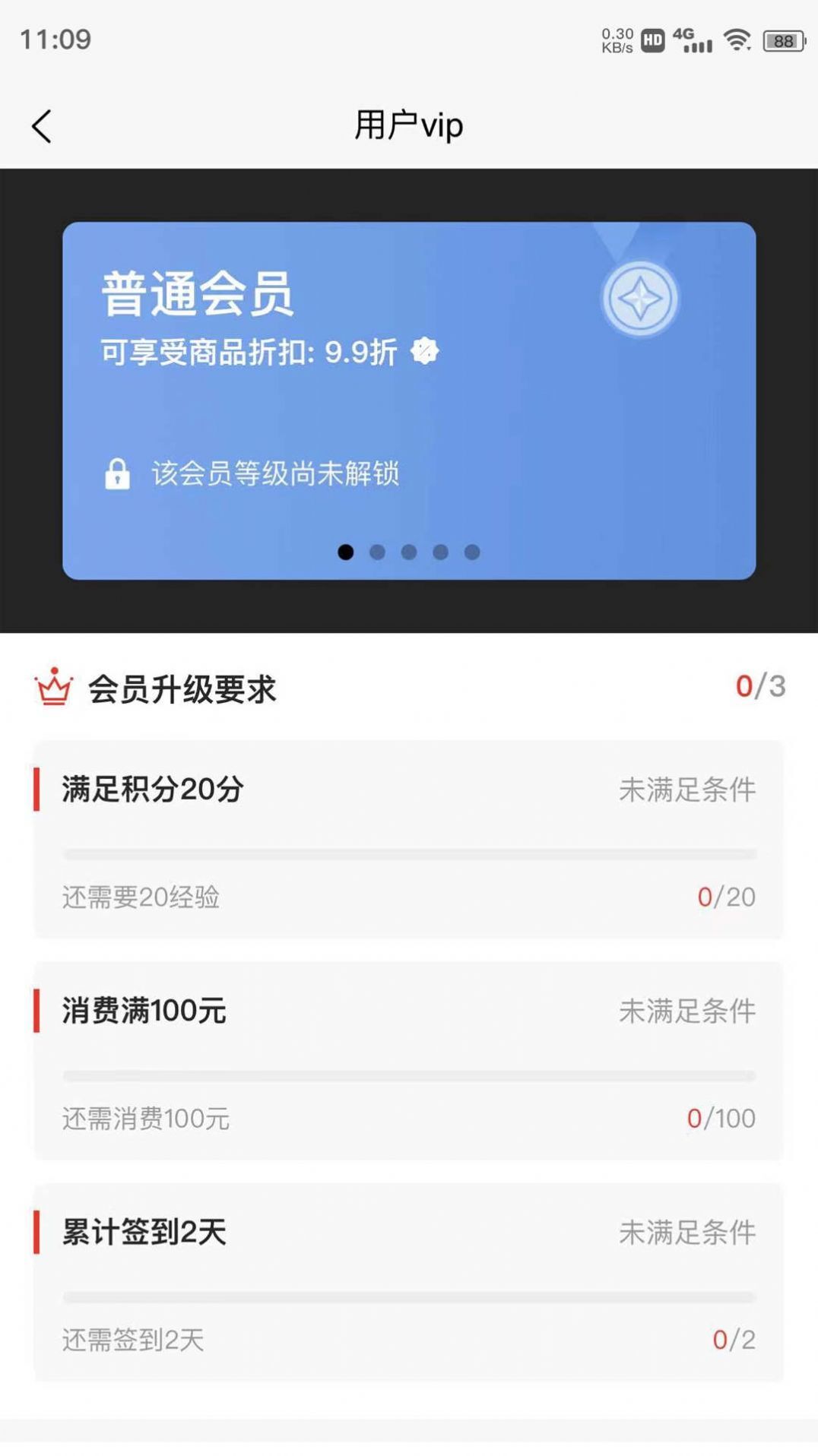
Task: Tap the back arrow to return
Action: [x=42, y=125]
